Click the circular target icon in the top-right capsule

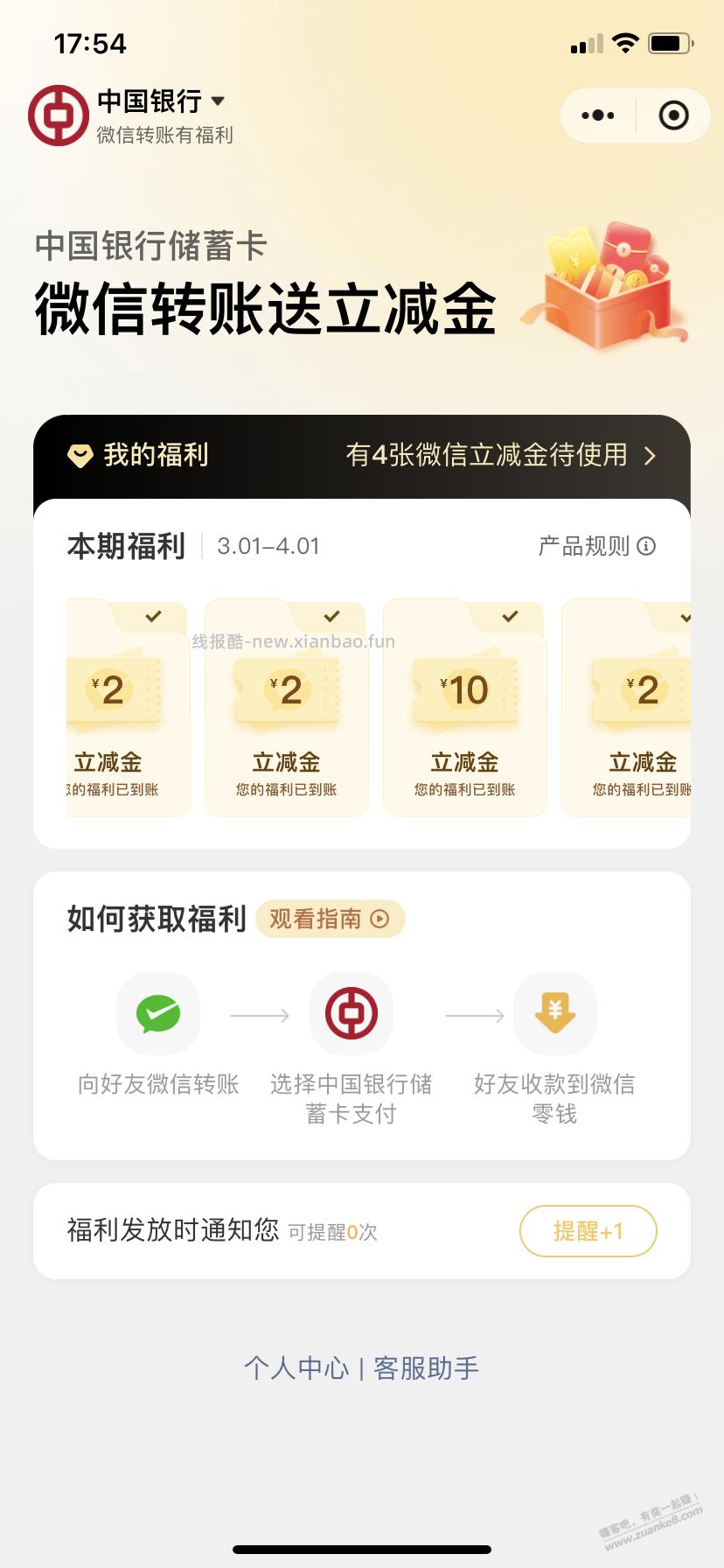673,115
